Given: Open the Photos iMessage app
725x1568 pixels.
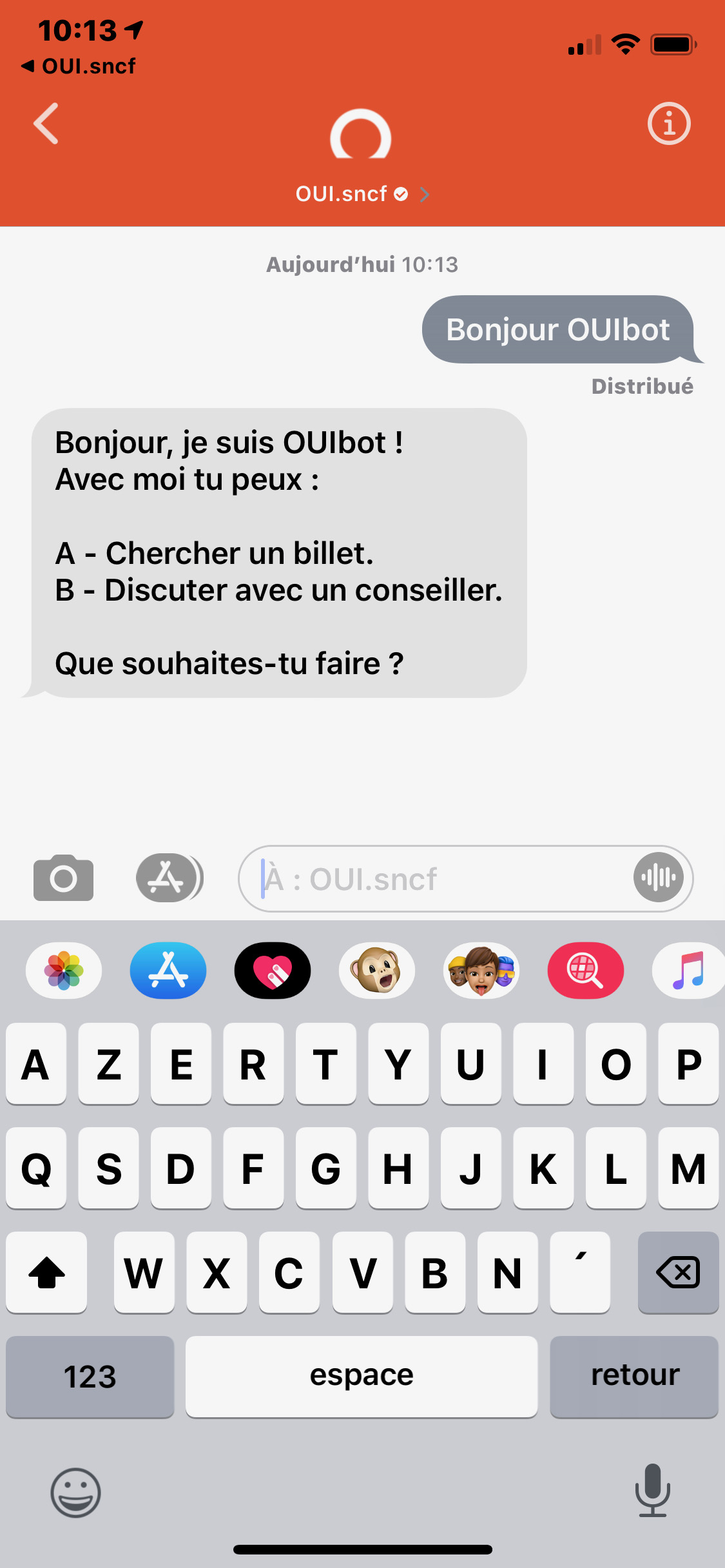Looking at the screenshot, I should (x=64, y=971).
